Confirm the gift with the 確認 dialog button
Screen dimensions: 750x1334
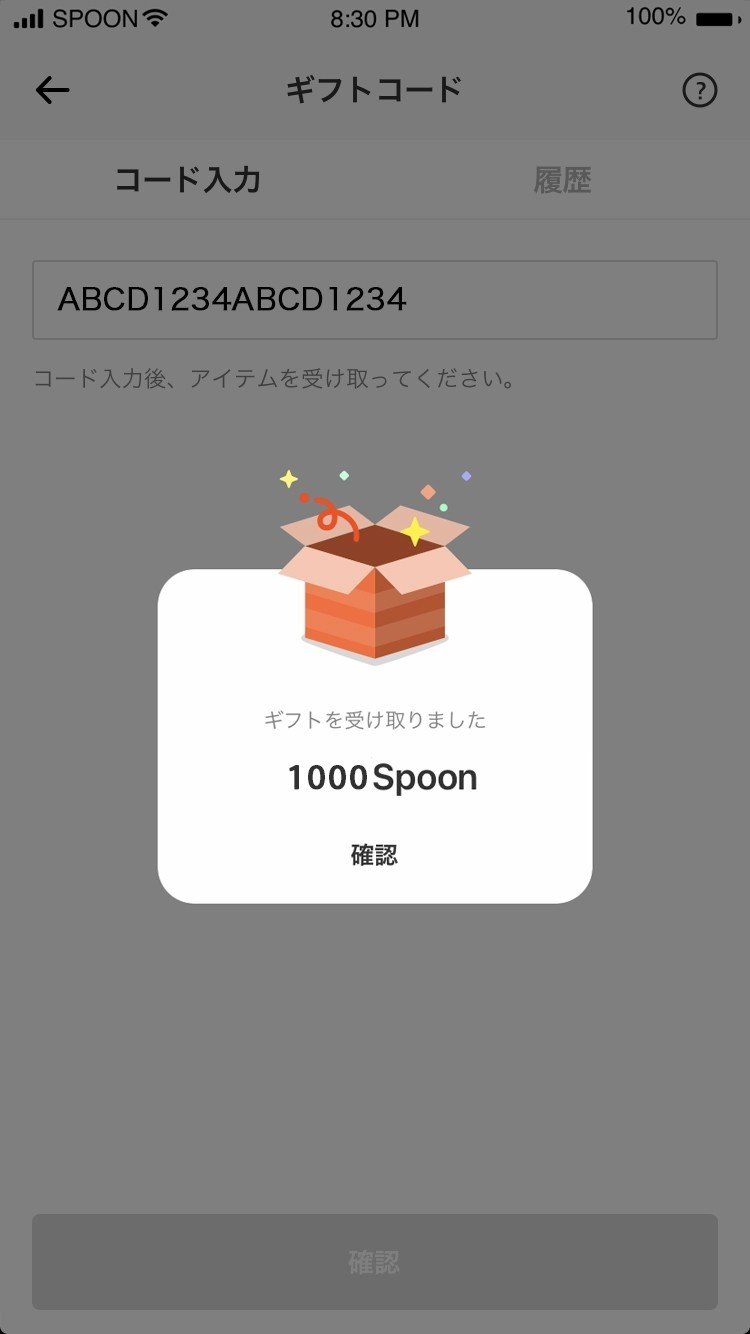(x=375, y=855)
